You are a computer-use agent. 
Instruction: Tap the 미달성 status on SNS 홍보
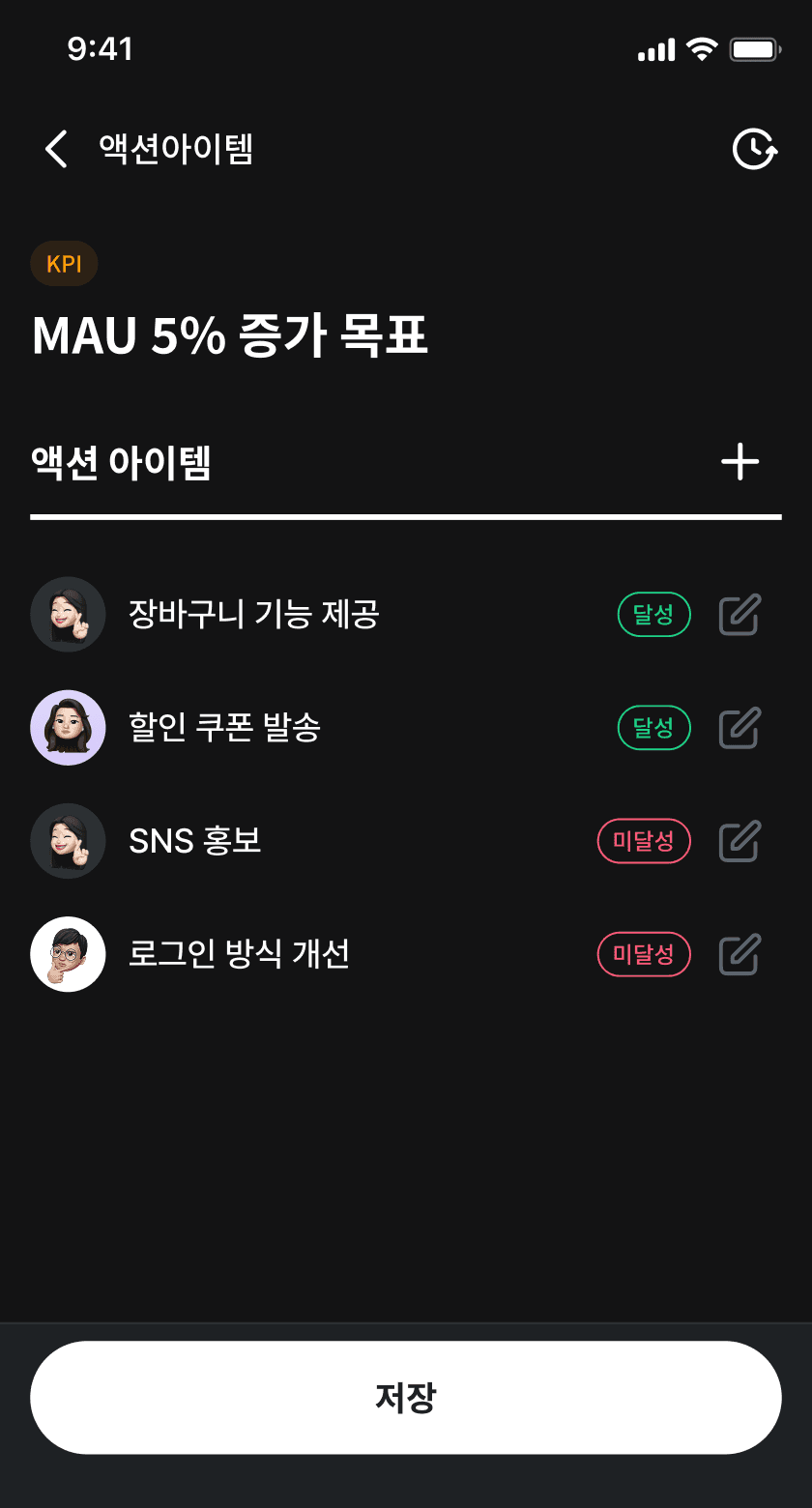pyautogui.click(x=644, y=841)
